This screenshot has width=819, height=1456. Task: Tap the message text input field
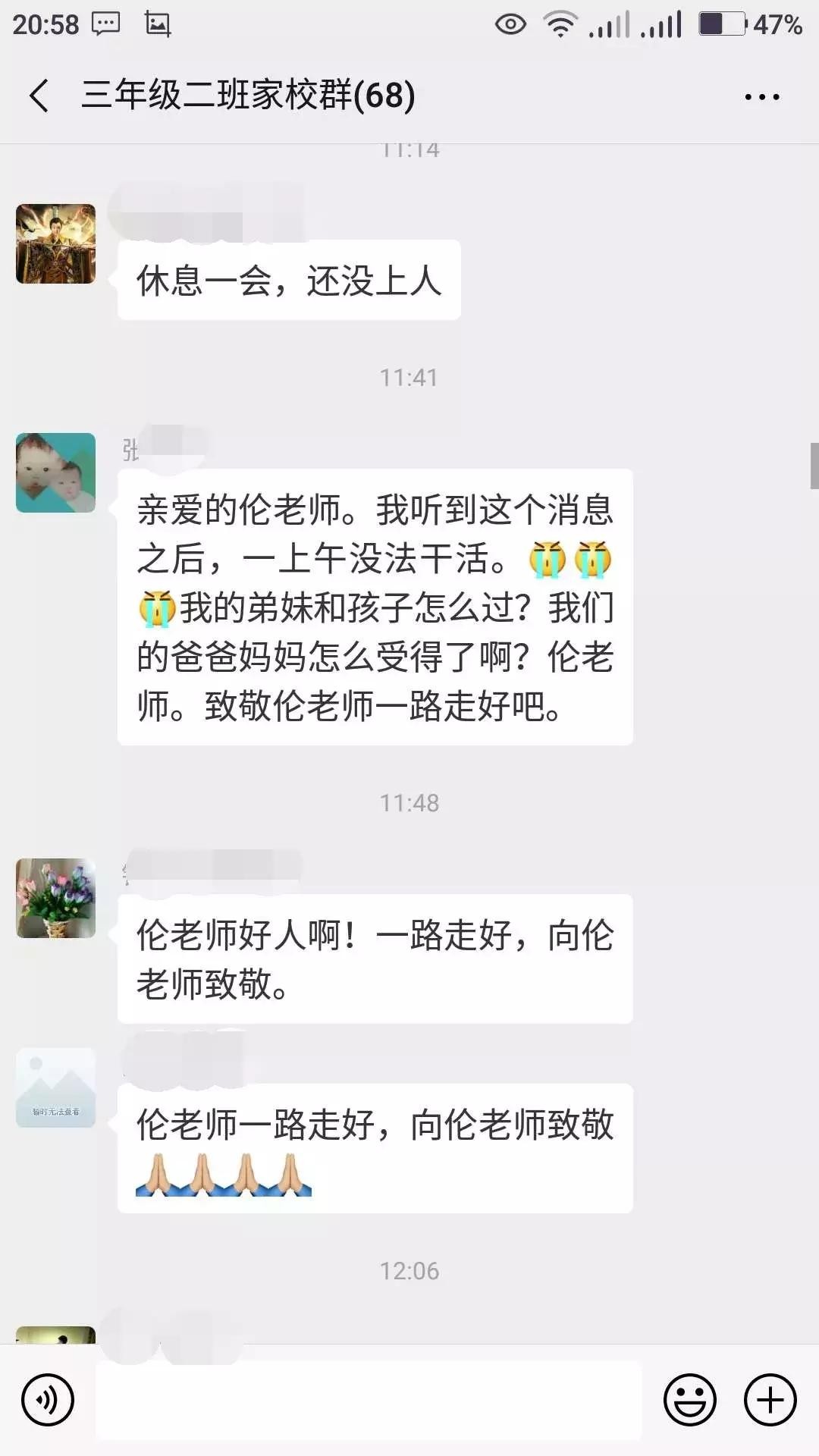(369, 1400)
